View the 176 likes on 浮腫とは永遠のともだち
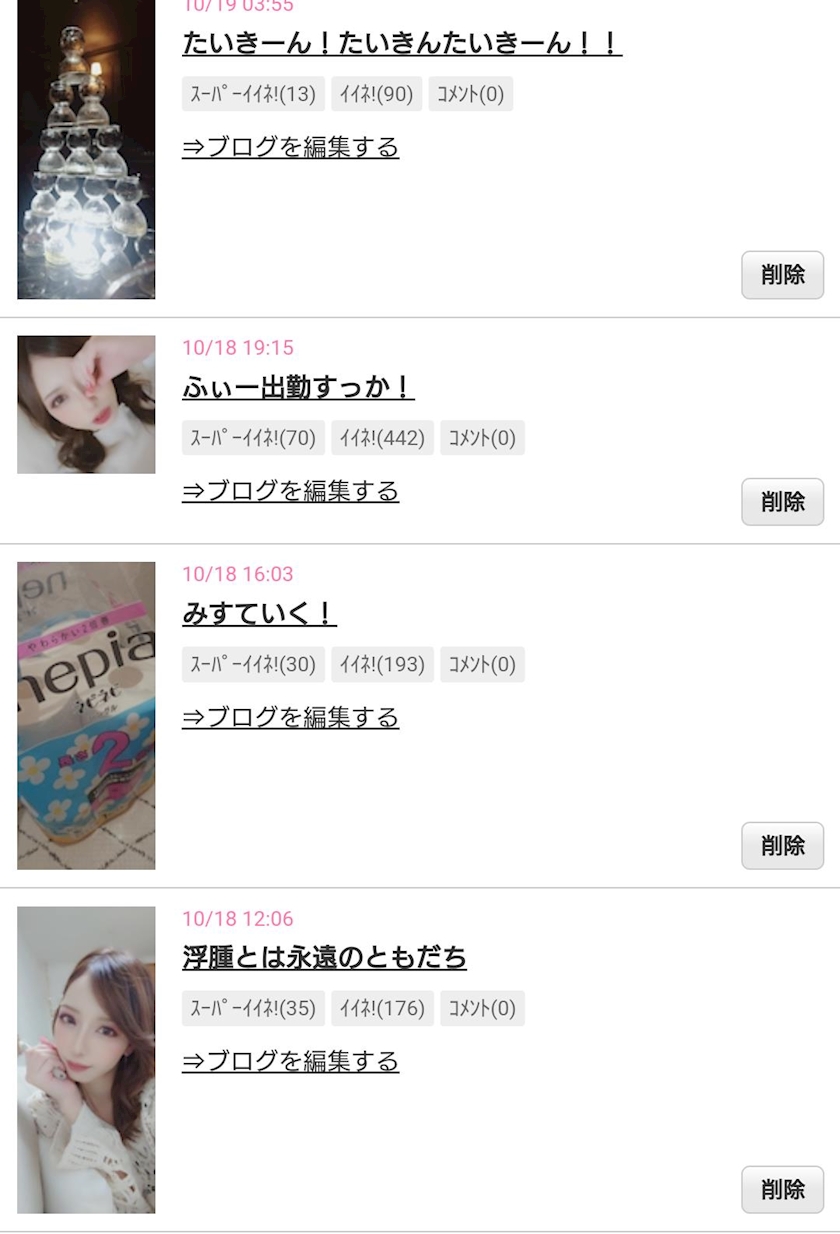The width and height of the screenshot is (840, 1234). pyautogui.click(x=383, y=1008)
